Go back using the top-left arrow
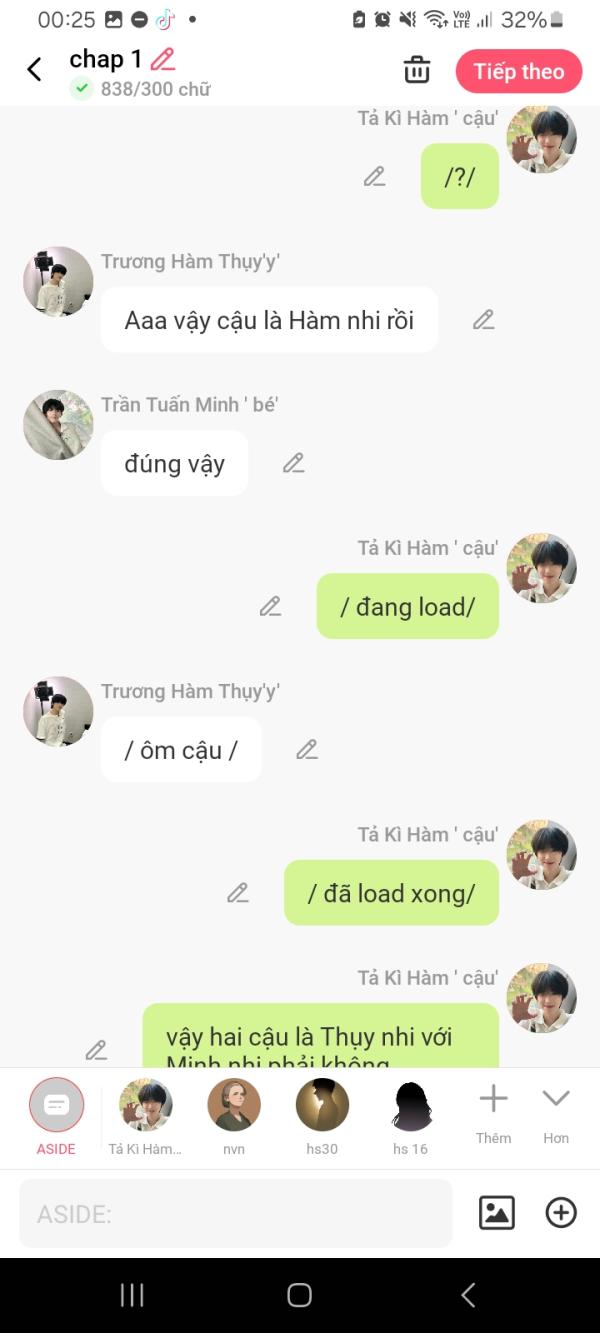Viewport: 600px width, 1333px height. (x=35, y=69)
